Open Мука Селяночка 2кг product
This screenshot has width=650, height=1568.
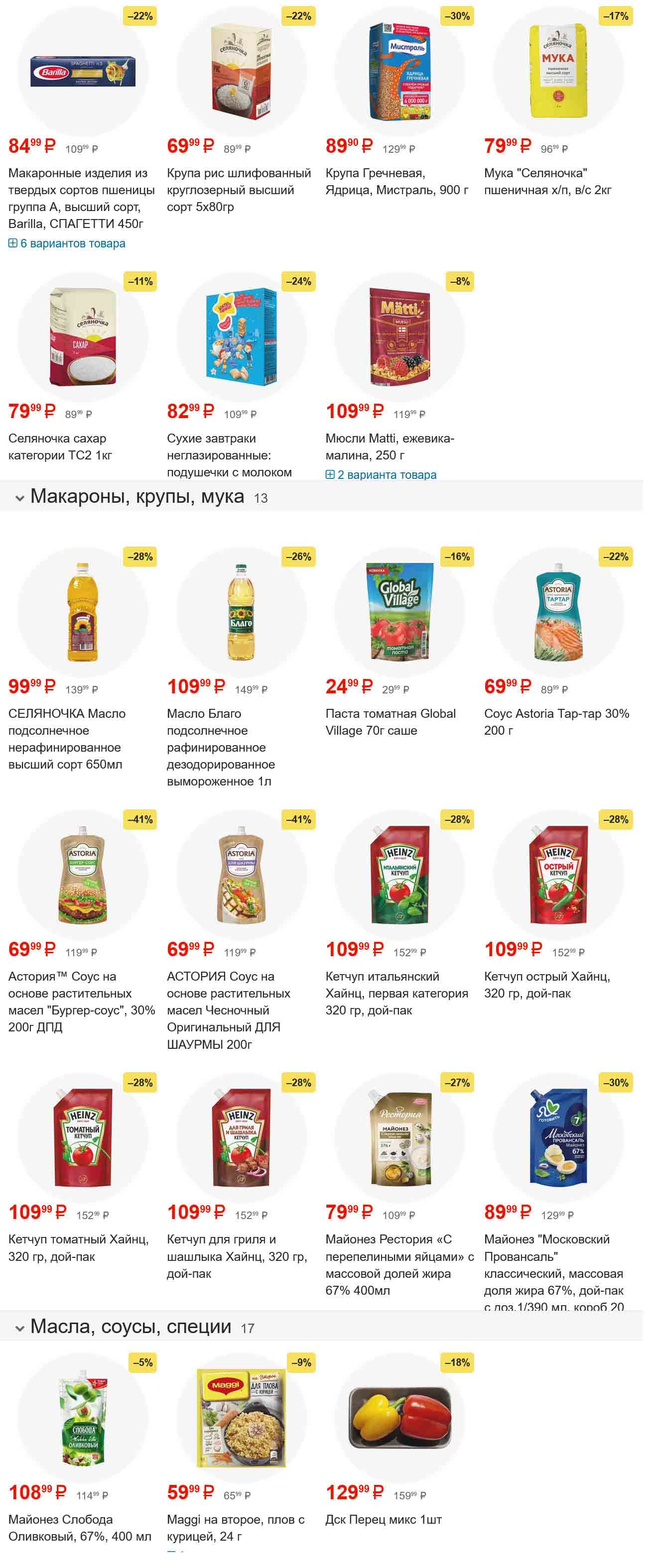coord(547,181)
